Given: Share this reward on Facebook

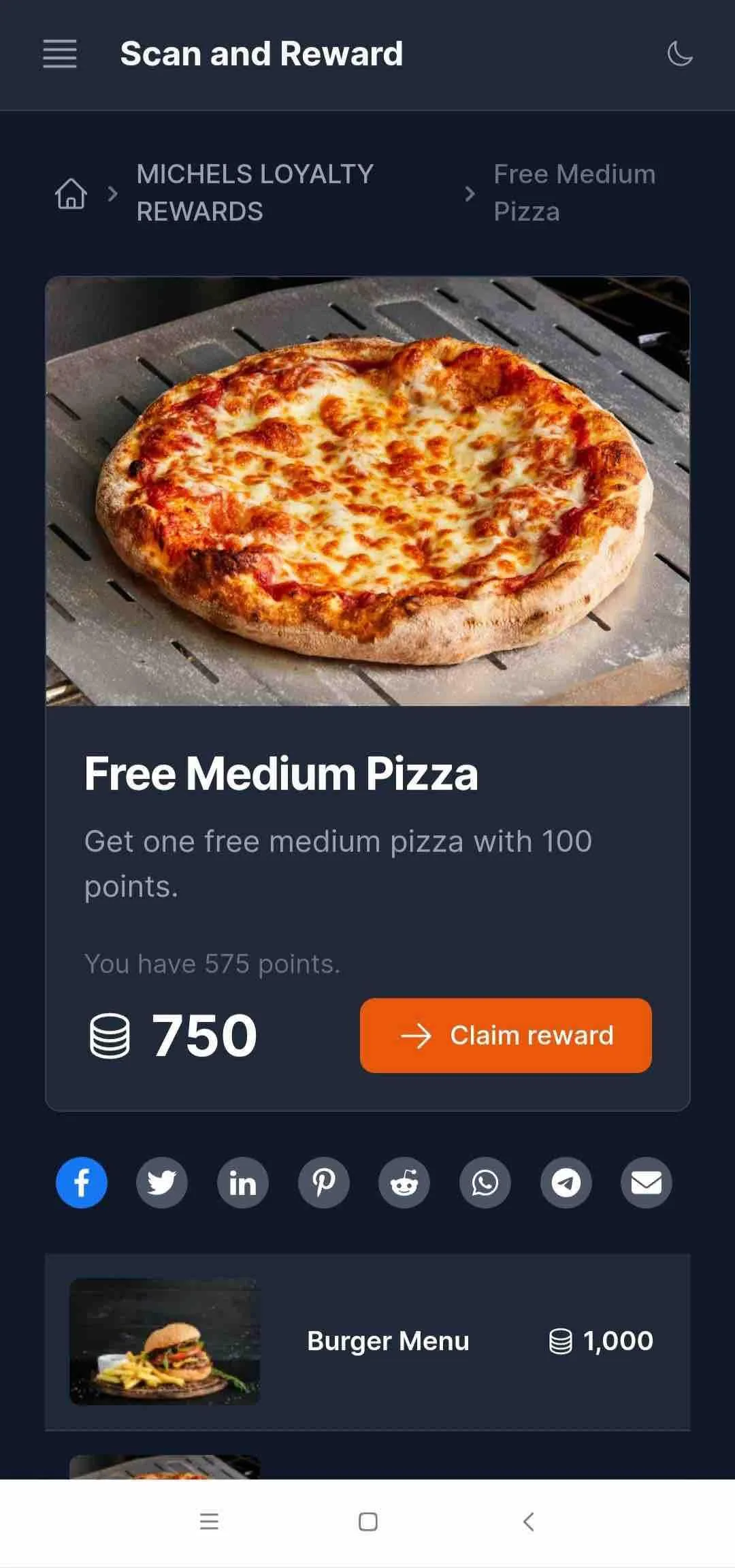Looking at the screenshot, I should [82, 1183].
